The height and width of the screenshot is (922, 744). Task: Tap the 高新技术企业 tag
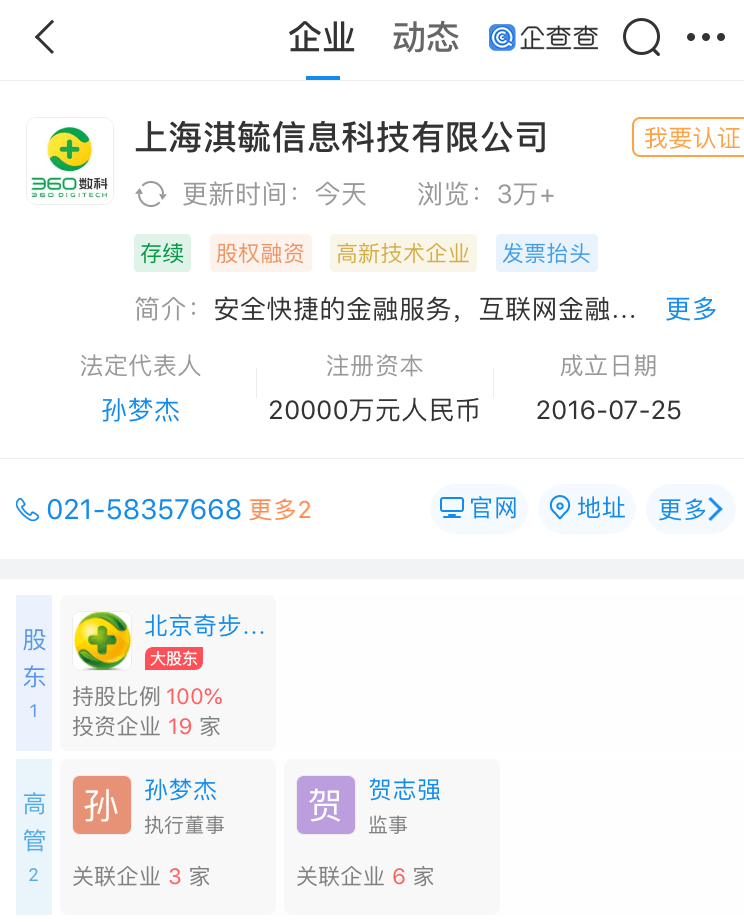403,254
